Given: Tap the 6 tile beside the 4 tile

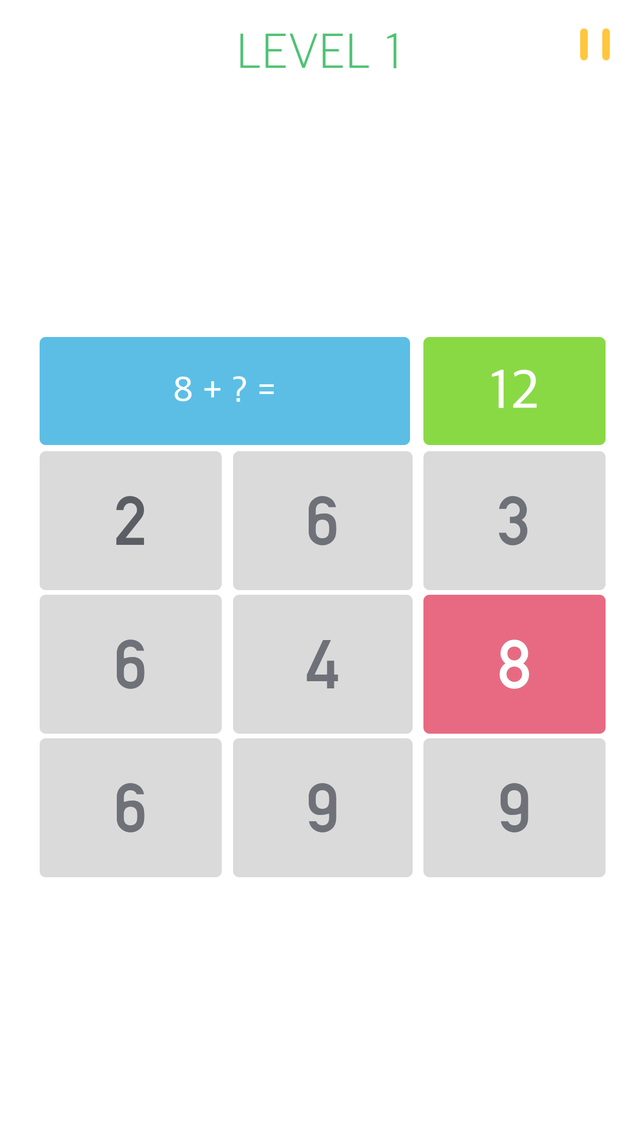Looking at the screenshot, I should pyautogui.click(x=130, y=664).
